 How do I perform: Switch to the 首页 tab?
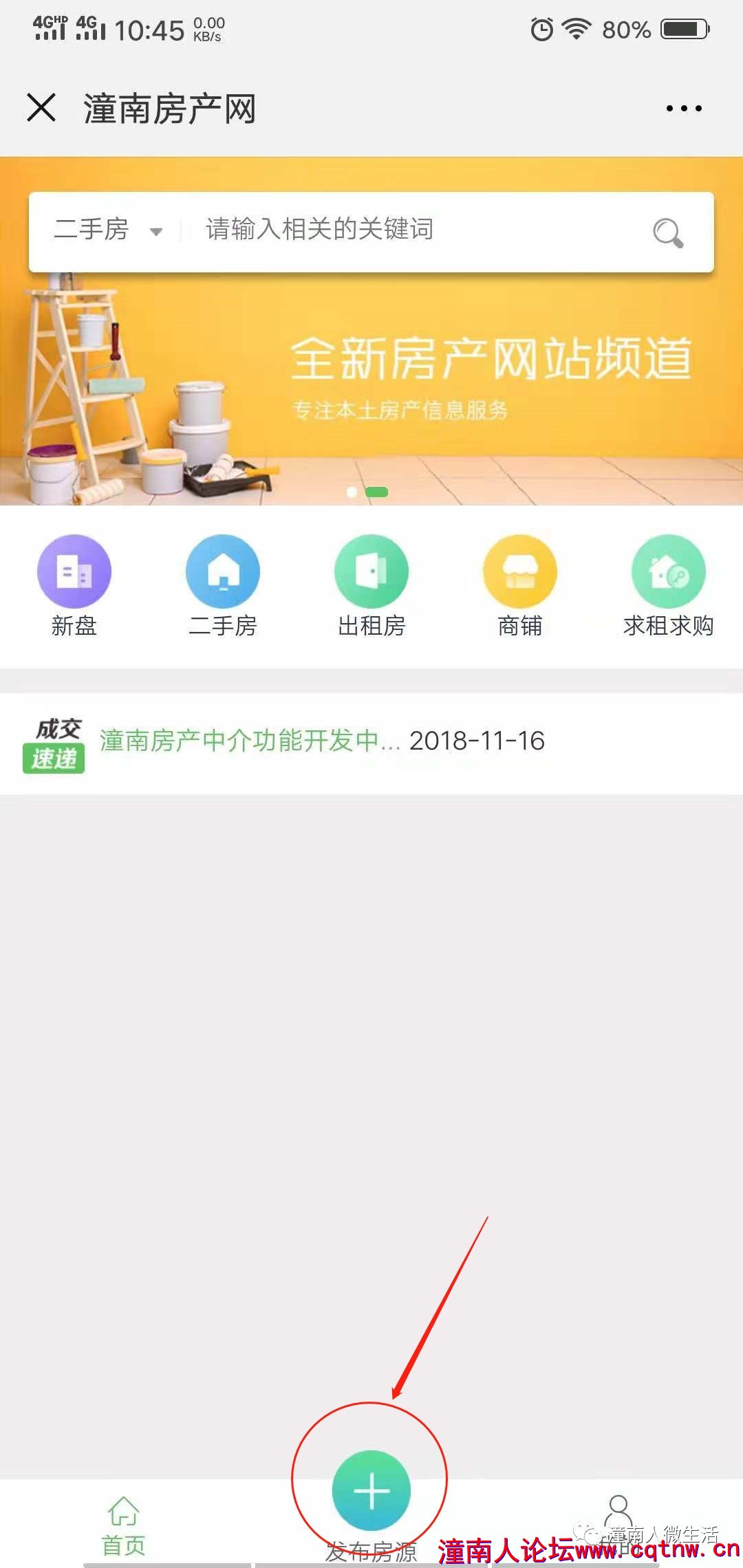124,1524
